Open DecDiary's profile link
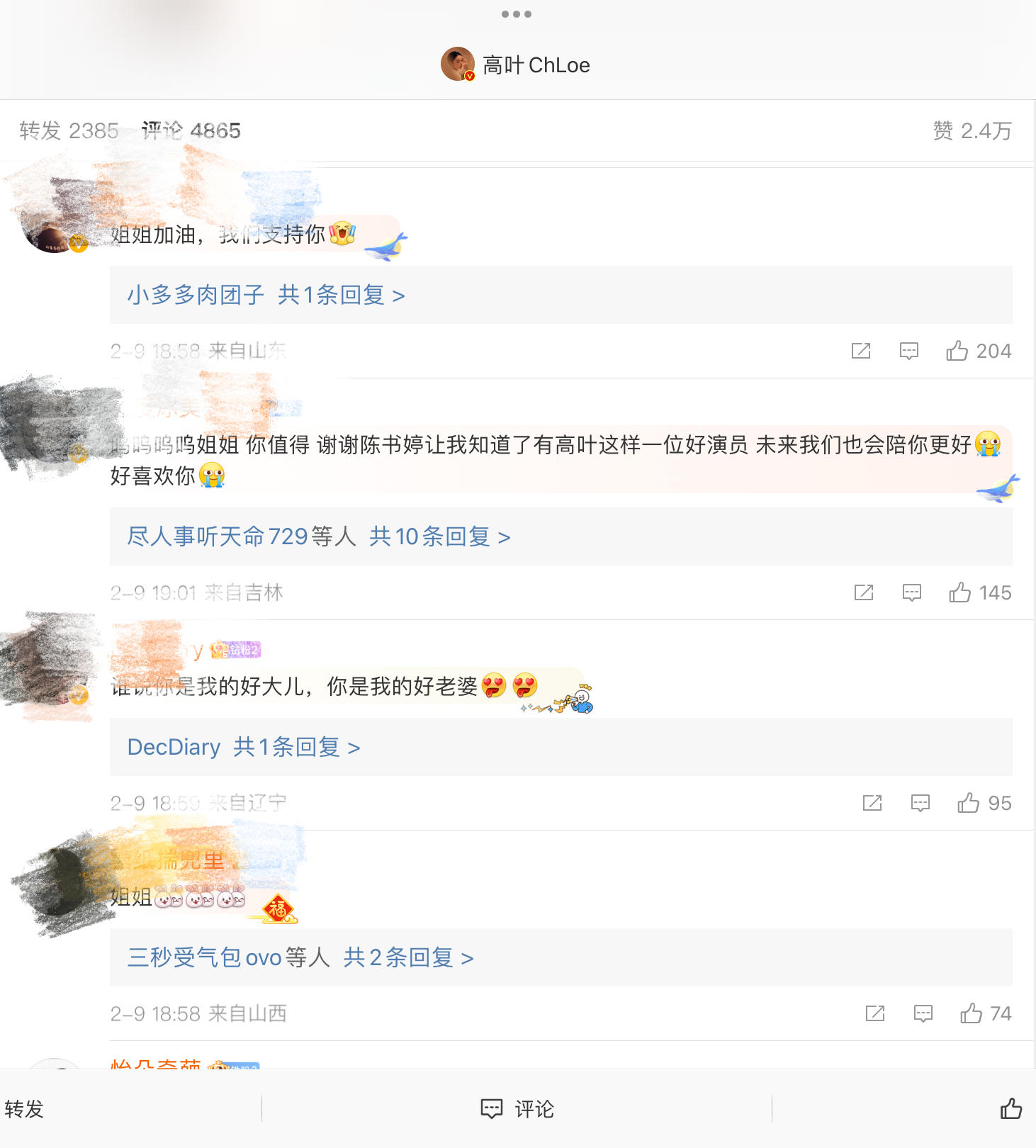 coord(174,747)
